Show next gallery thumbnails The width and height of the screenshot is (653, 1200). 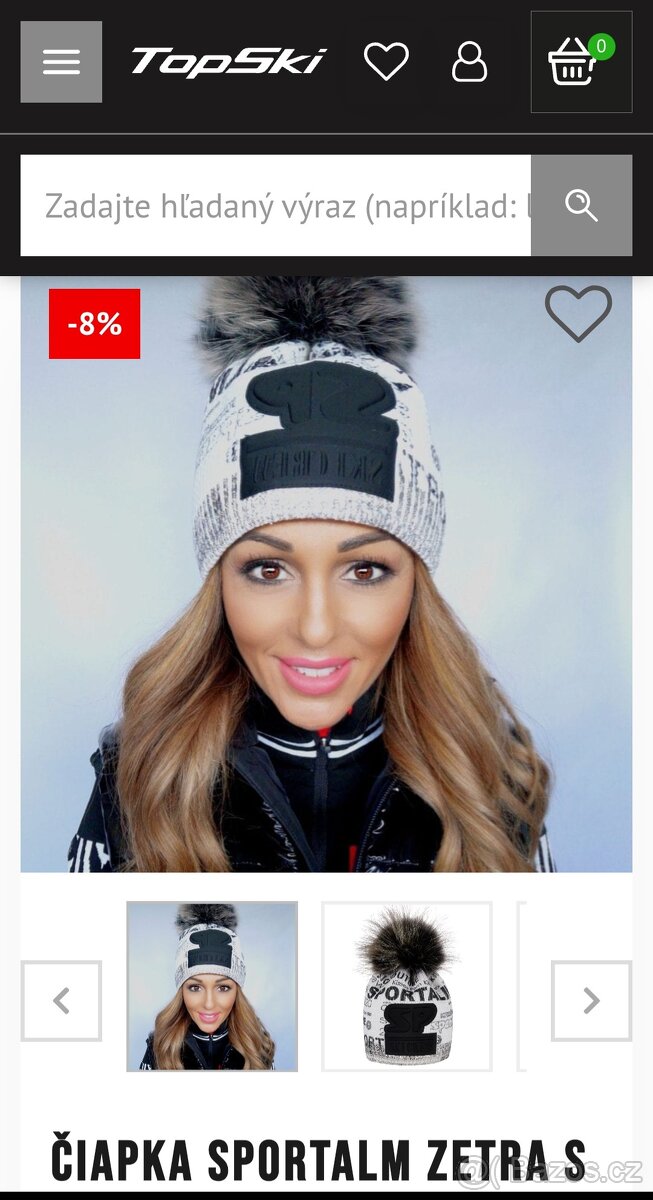tap(591, 1001)
